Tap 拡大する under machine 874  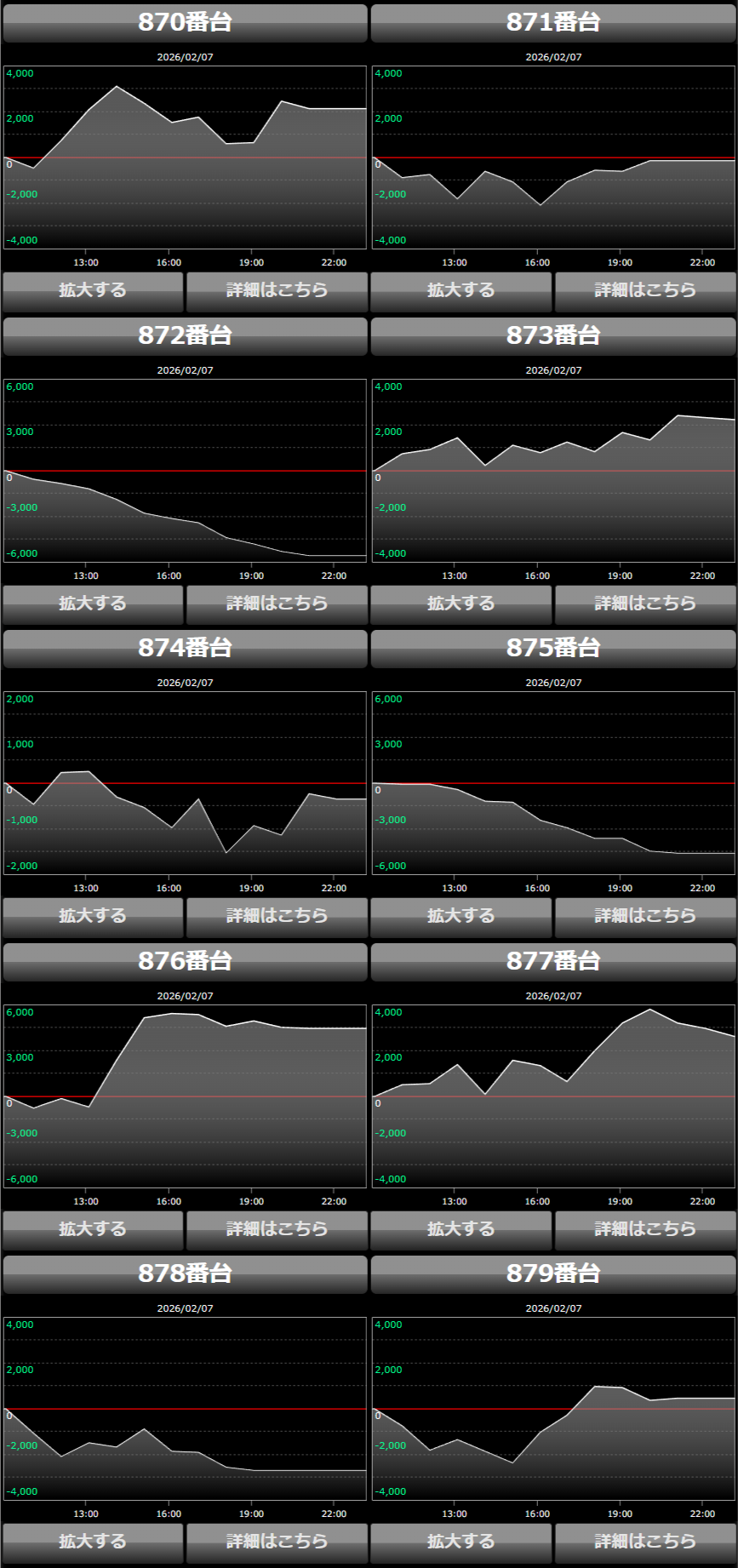[x=93, y=916]
